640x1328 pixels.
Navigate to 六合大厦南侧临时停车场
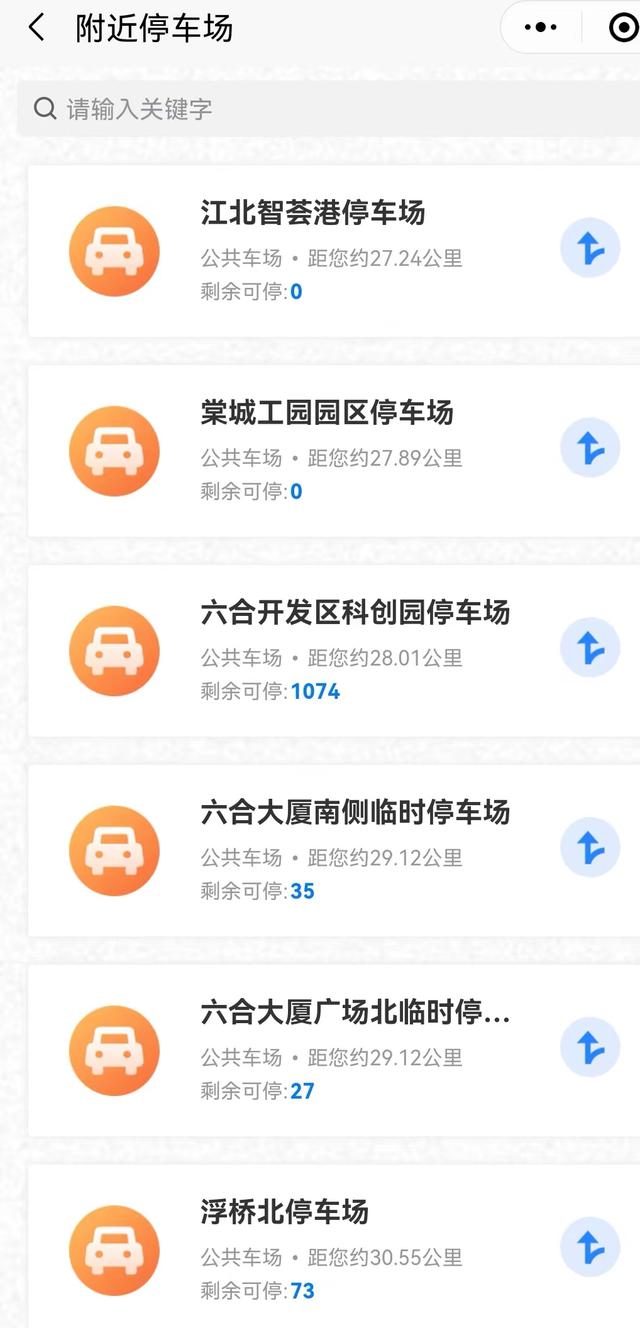(x=590, y=848)
